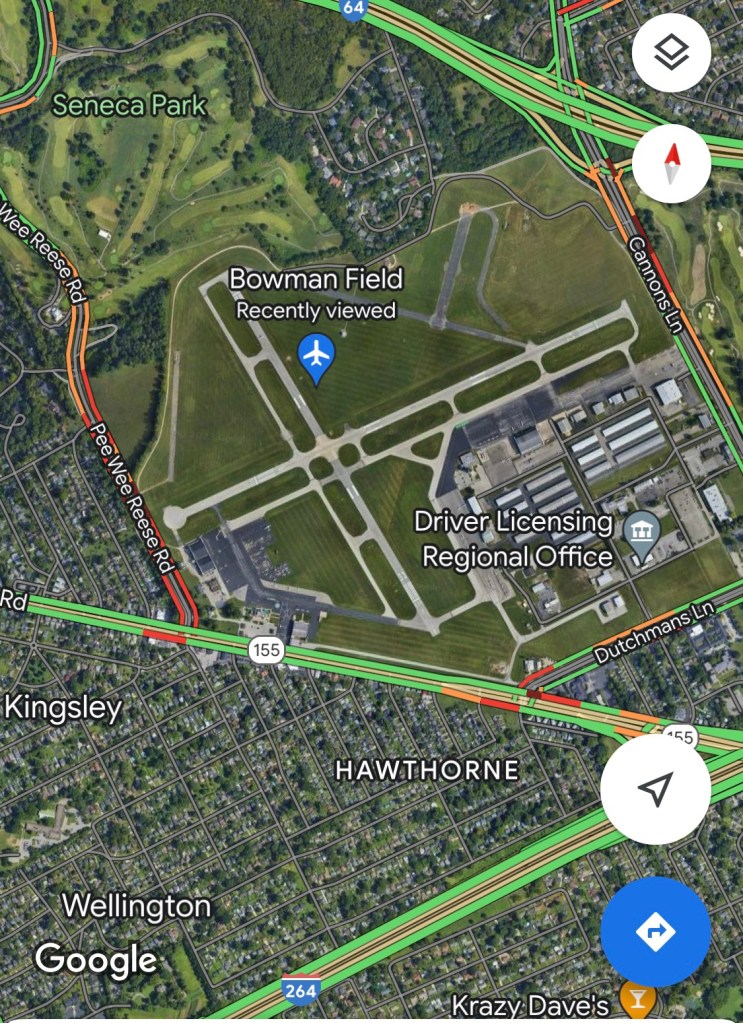Select the Seneca Park label
This screenshot has width=743, height=1023.
(129, 104)
